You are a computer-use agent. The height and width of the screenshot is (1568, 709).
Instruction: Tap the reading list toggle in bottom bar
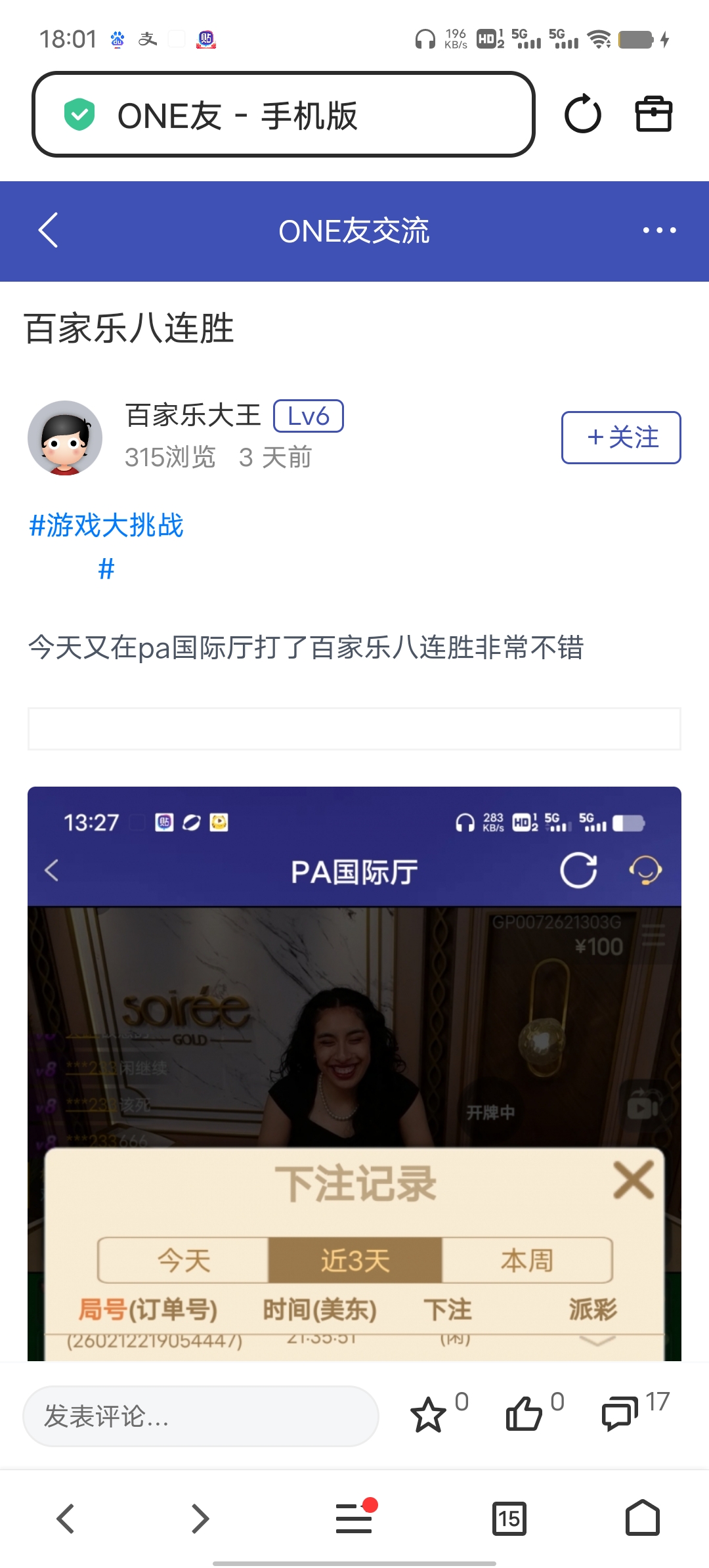pyautogui.click(x=354, y=1519)
